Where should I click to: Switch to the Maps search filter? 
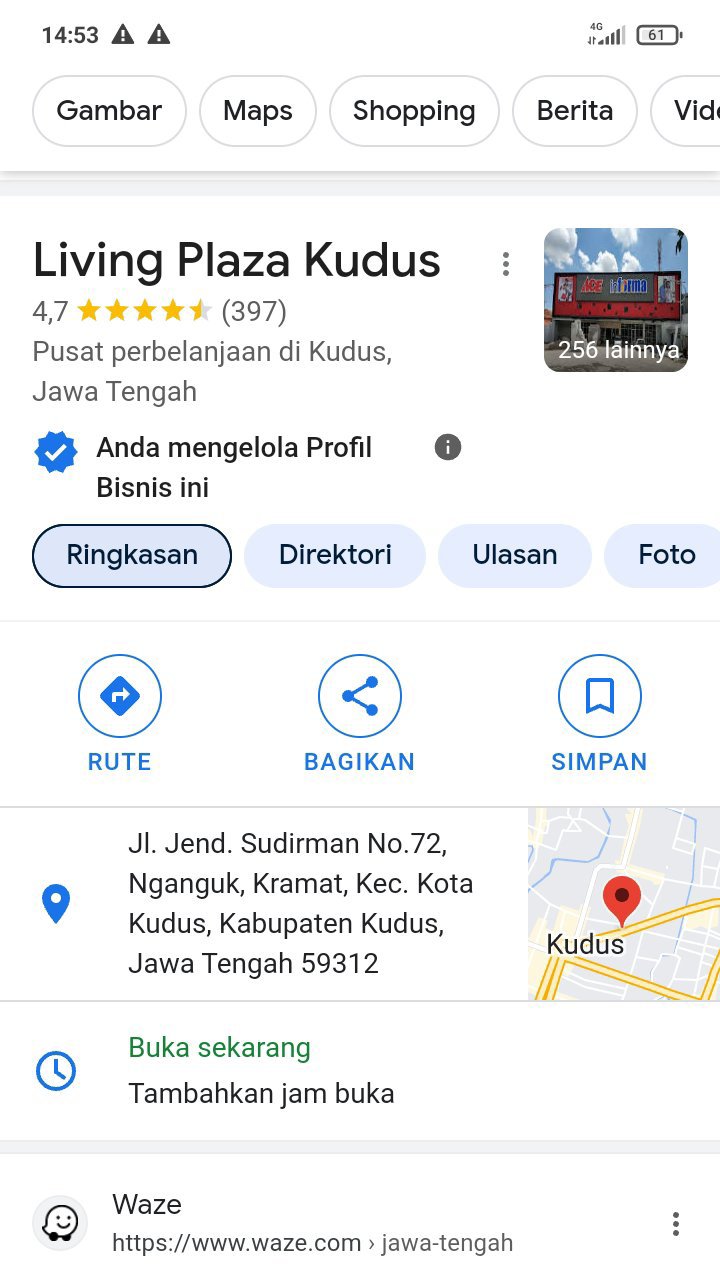click(x=258, y=111)
